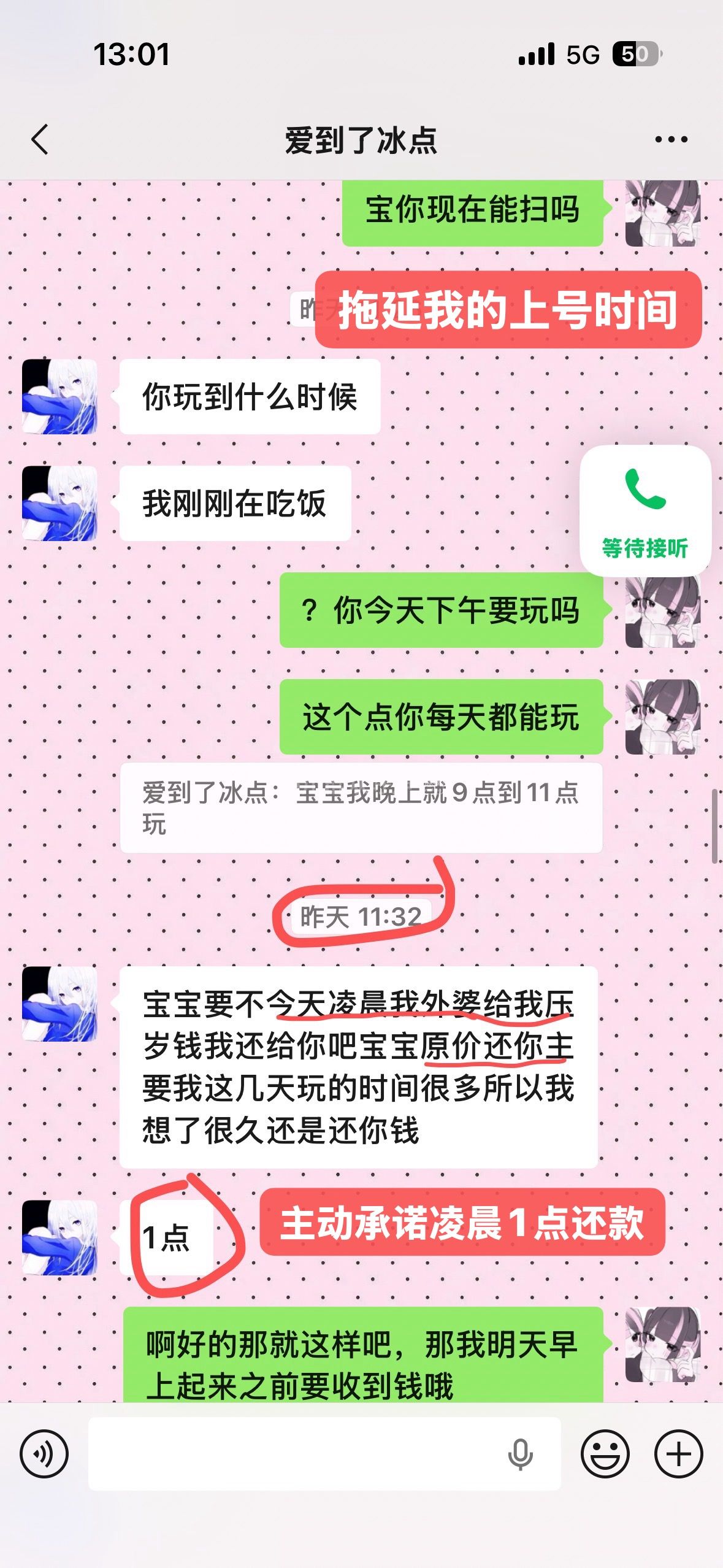Return to the call via 等待接听 bubble
723x1568 pixels.
(x=645, y=510)
